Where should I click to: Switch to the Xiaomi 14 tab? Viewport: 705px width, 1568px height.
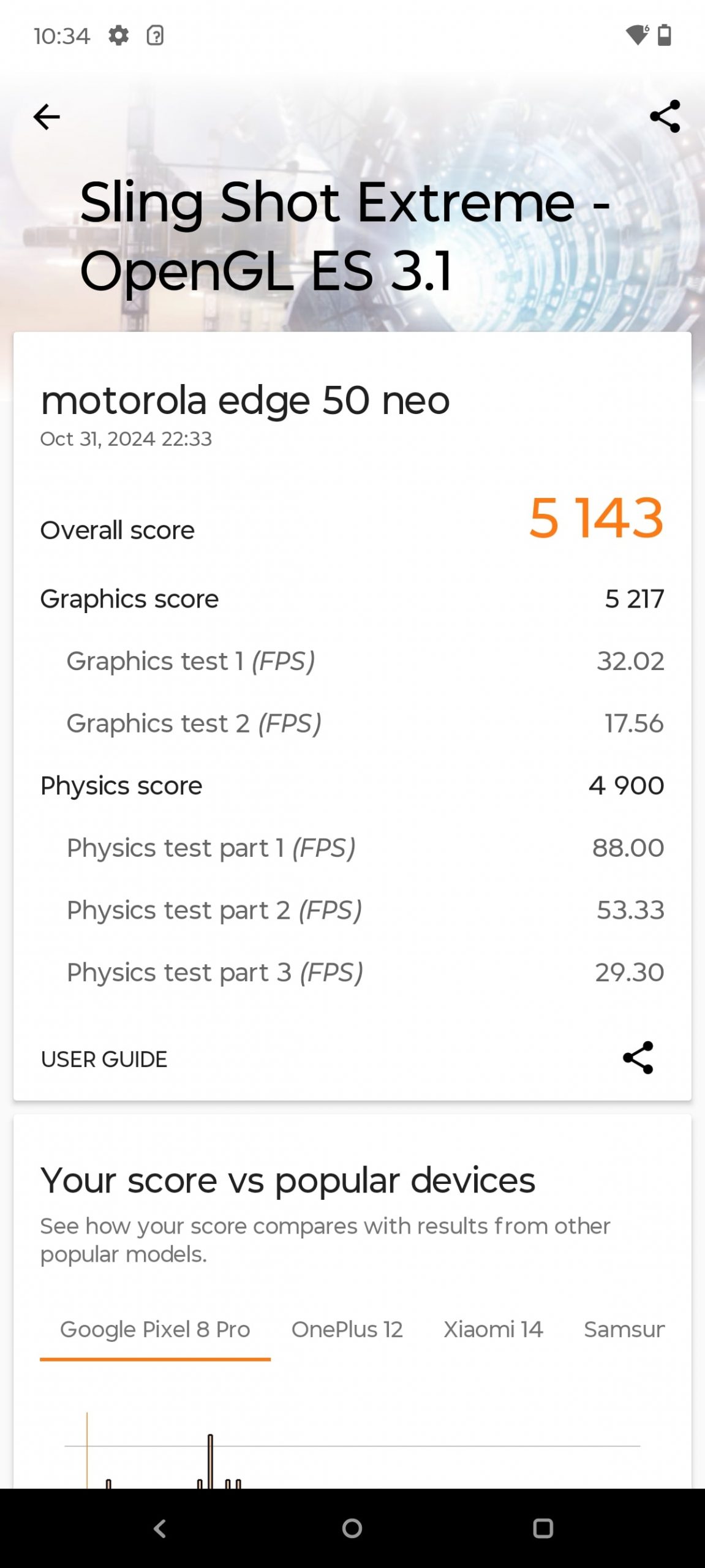[493, 1330]
